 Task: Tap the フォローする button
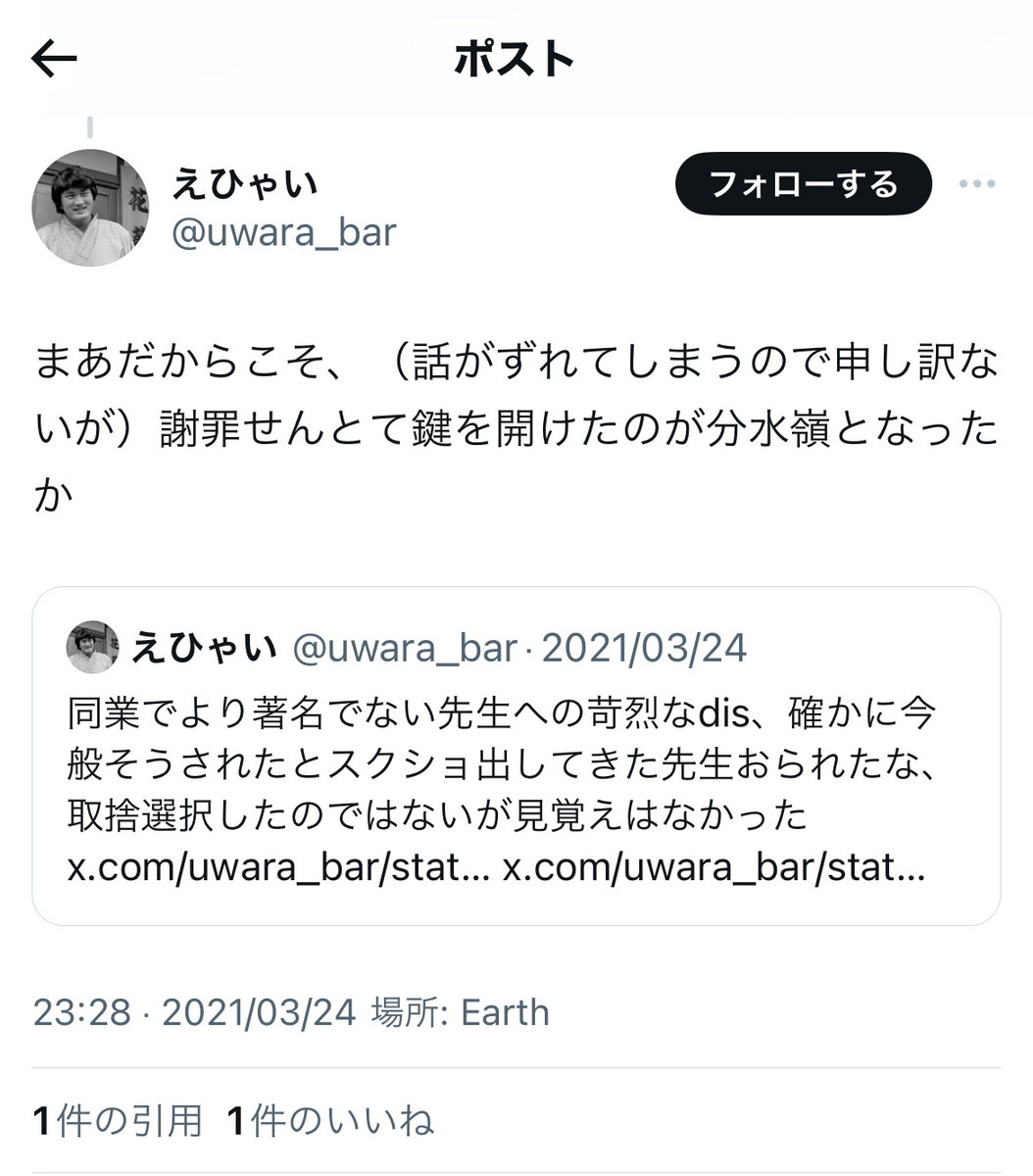click(x=803, y=183)
